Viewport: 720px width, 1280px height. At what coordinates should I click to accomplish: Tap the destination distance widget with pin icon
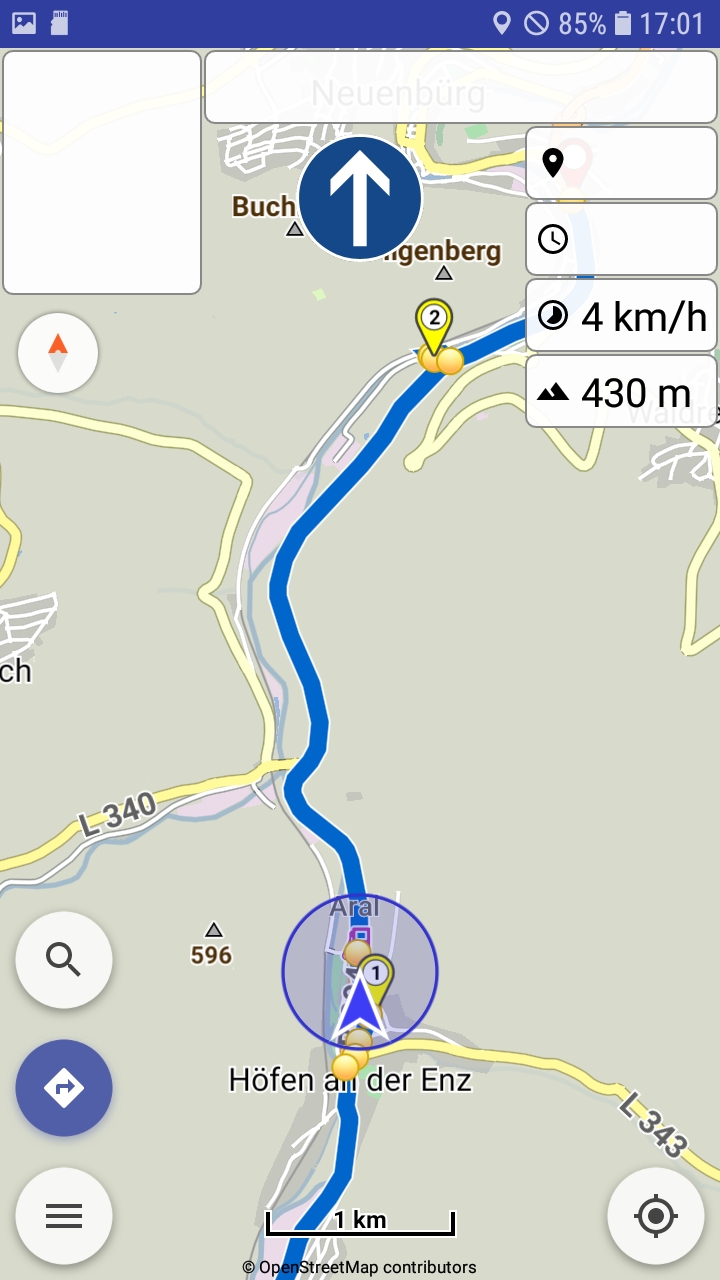pyautogui.click(x=621, y=163)
